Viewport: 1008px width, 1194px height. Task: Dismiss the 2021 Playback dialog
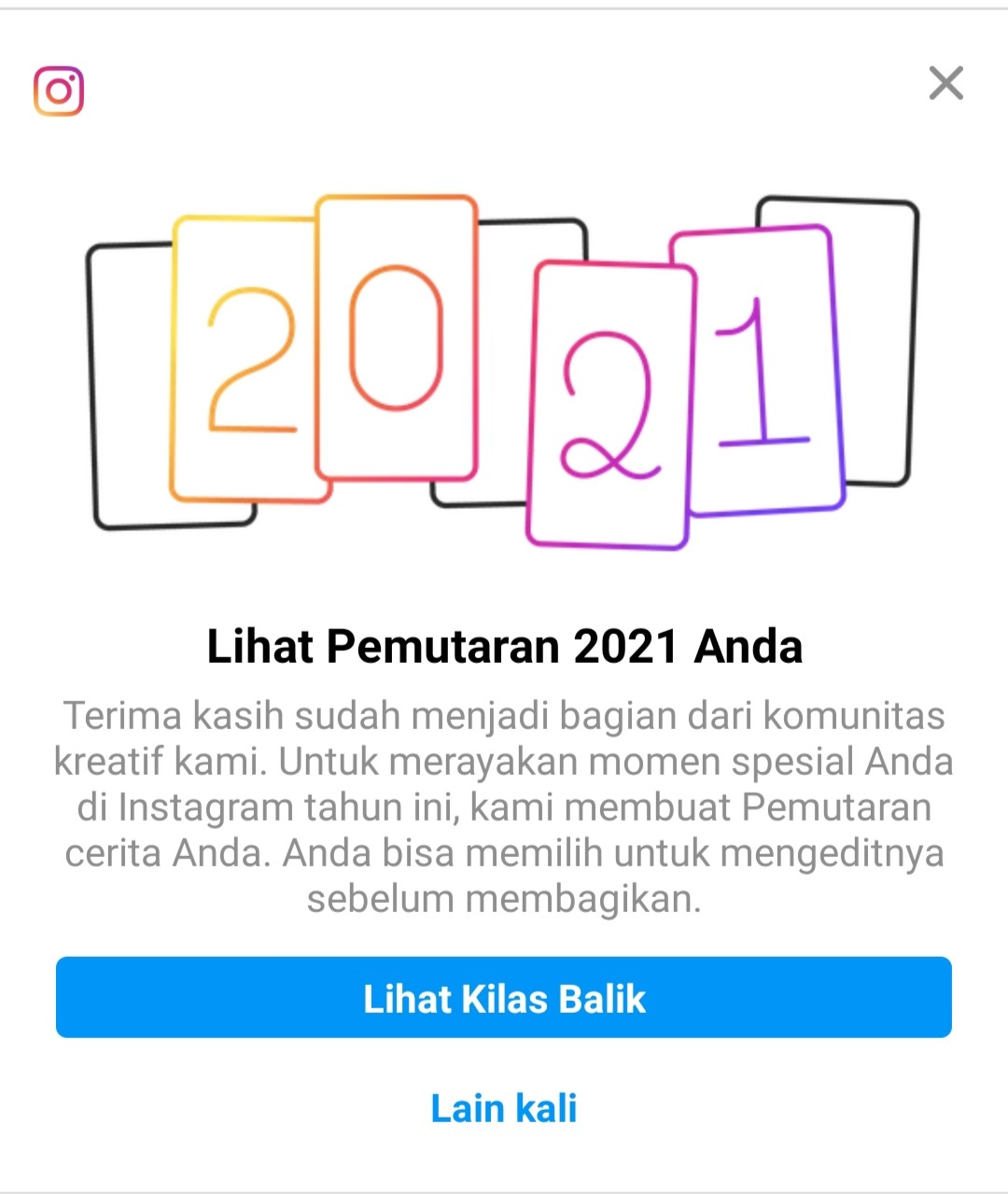pos(945,84)
